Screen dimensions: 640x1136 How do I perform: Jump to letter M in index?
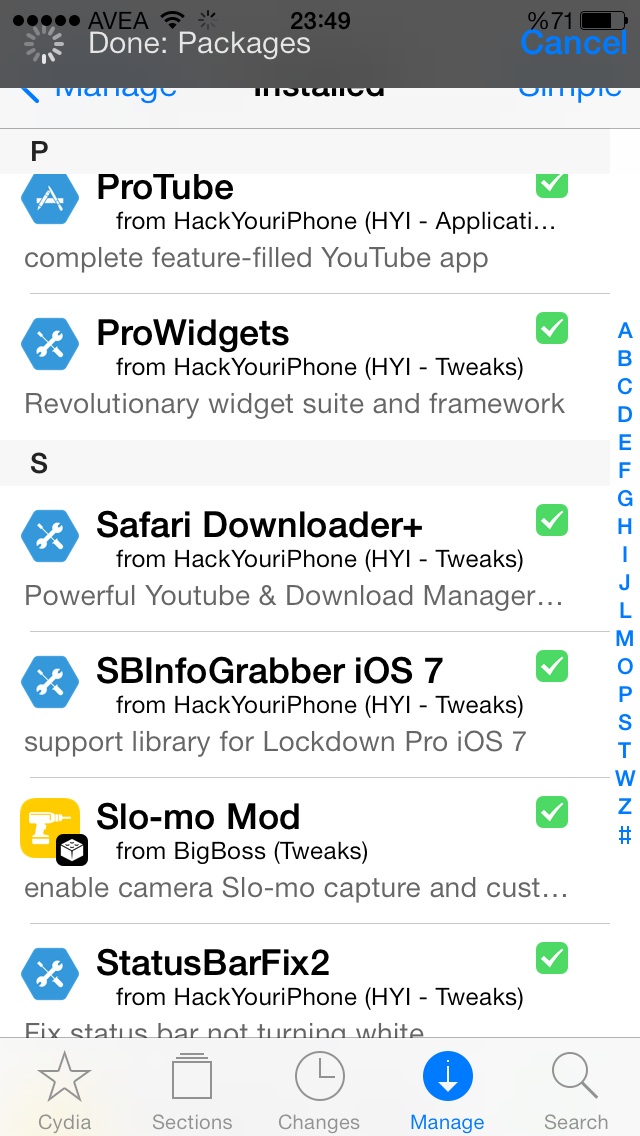click(x=625, y=638)
